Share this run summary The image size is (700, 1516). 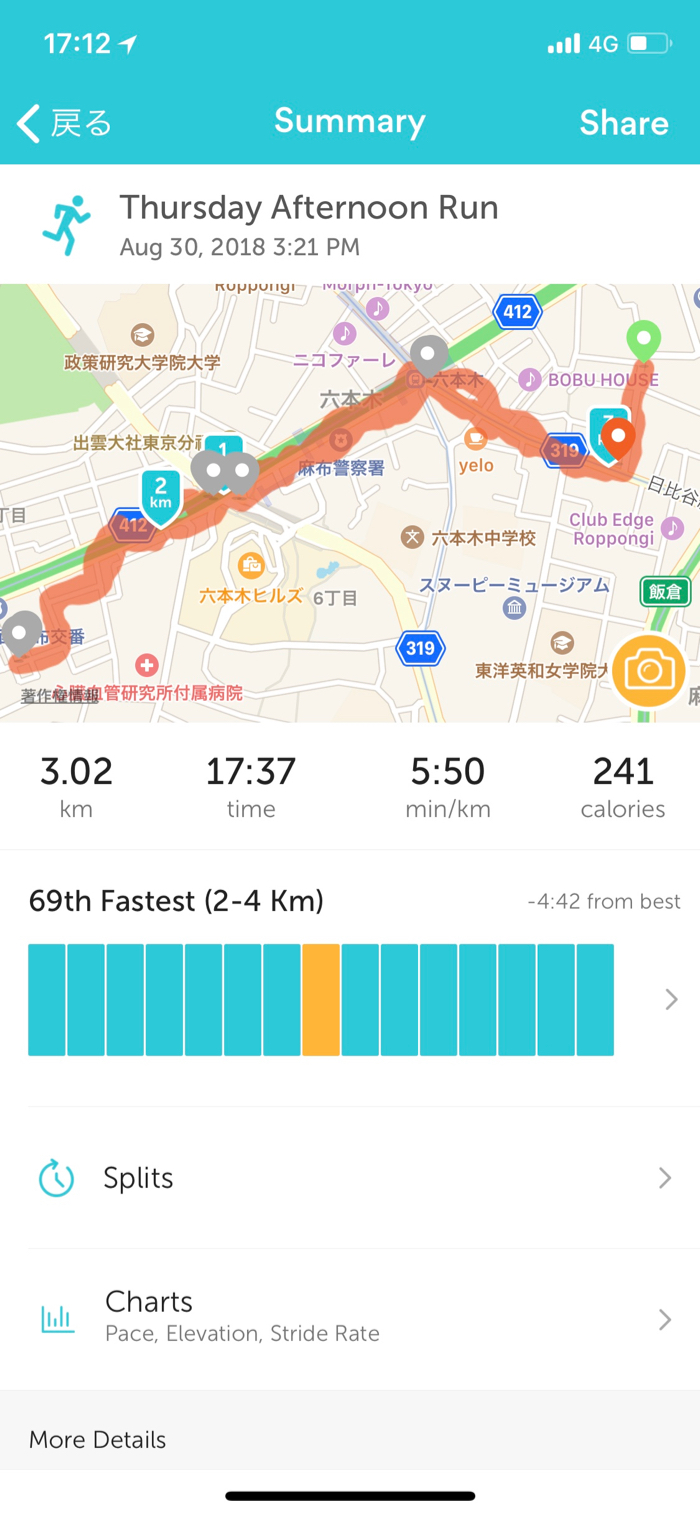coord(623,123)
